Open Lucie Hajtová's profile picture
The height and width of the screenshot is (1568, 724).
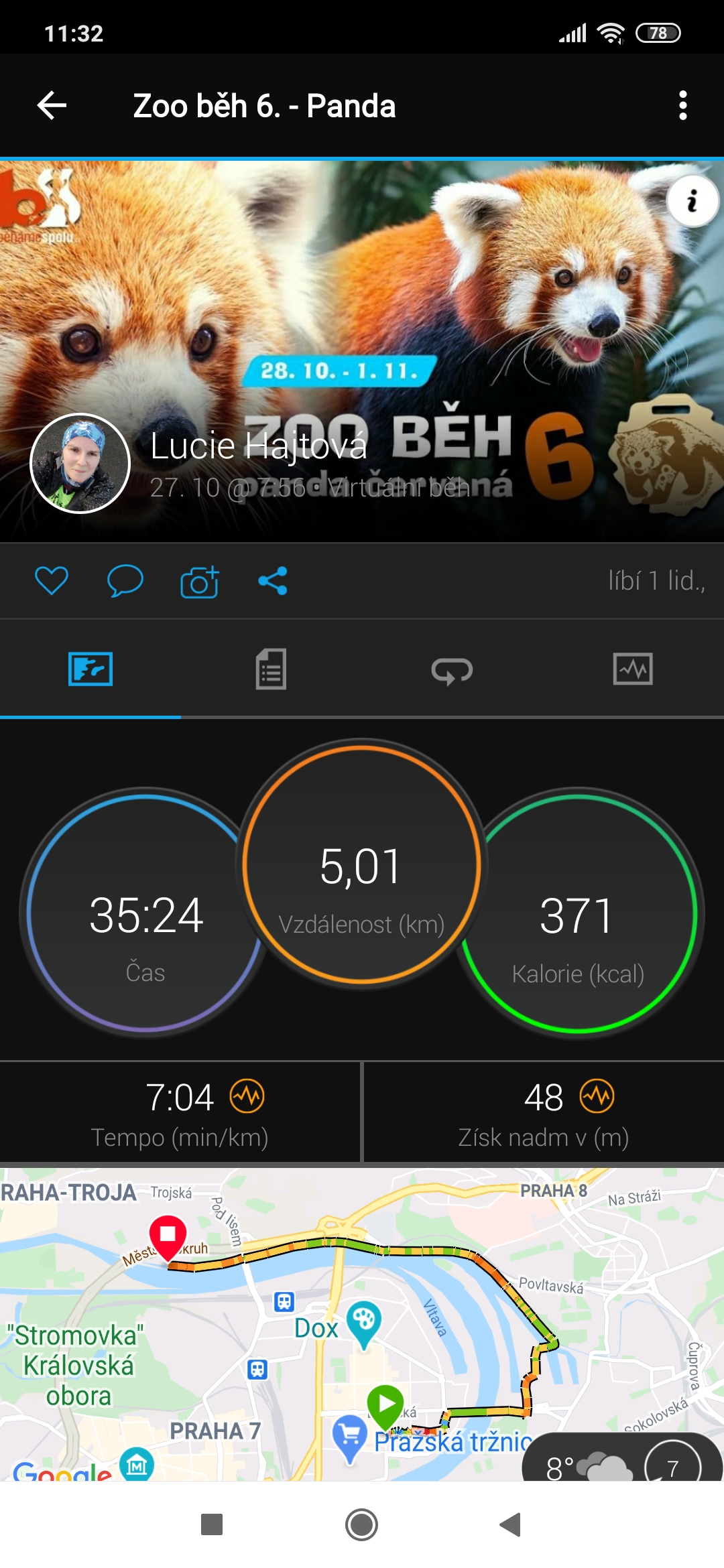click(80, 463)
